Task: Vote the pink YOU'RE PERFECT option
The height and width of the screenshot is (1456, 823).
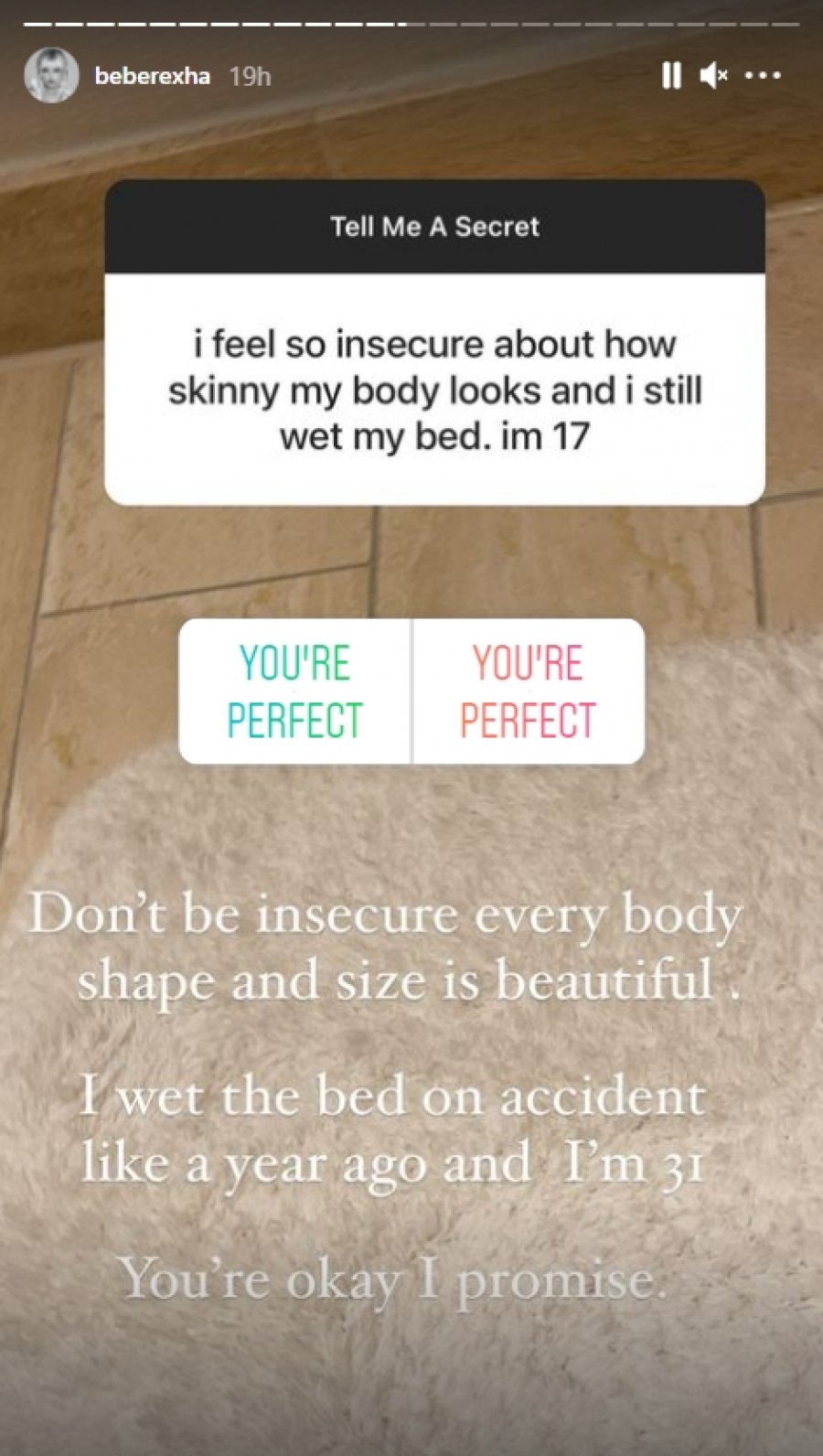Action: pos(529,691)
